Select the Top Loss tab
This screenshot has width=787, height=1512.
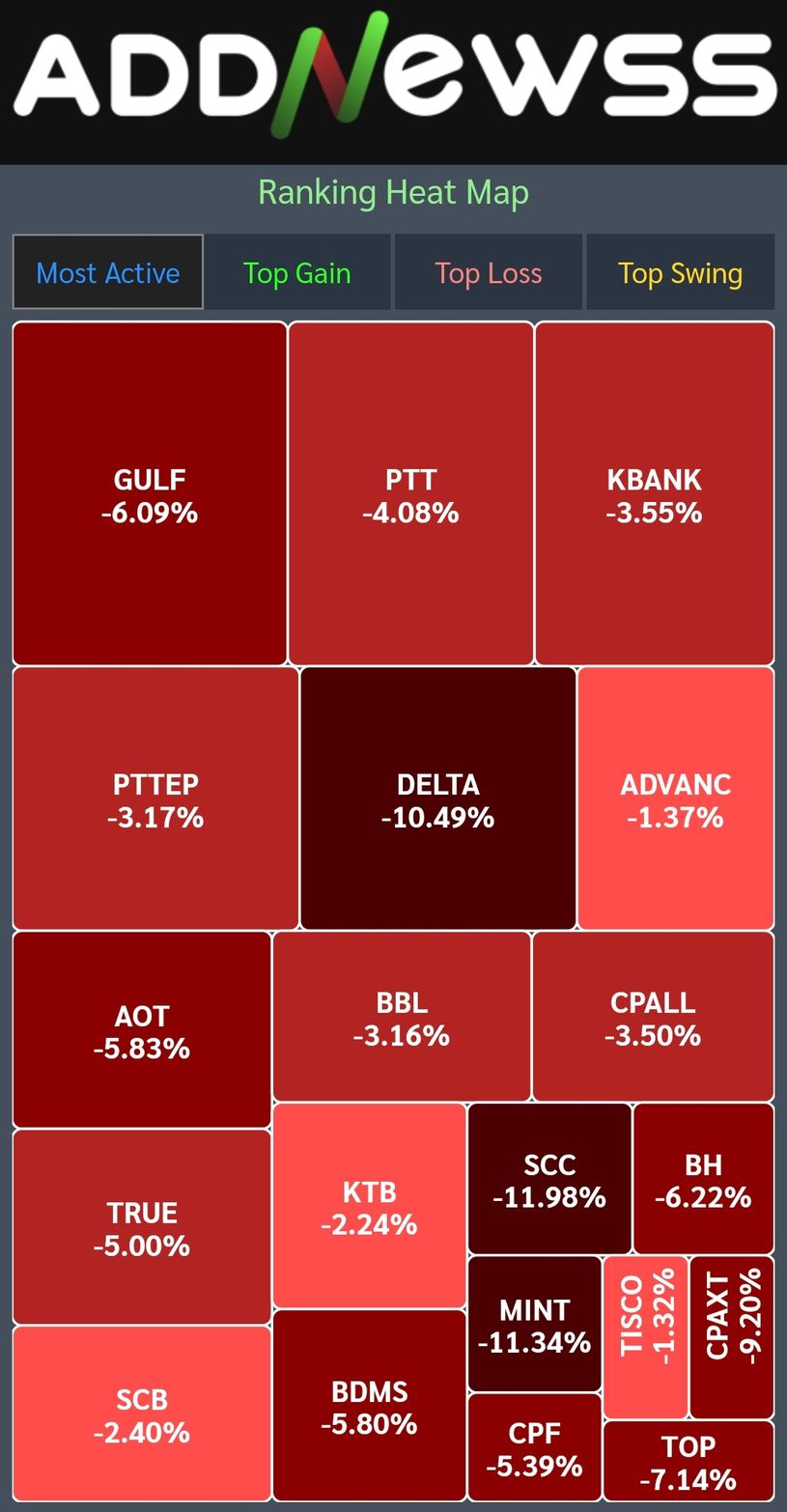[x=488, y=273]
